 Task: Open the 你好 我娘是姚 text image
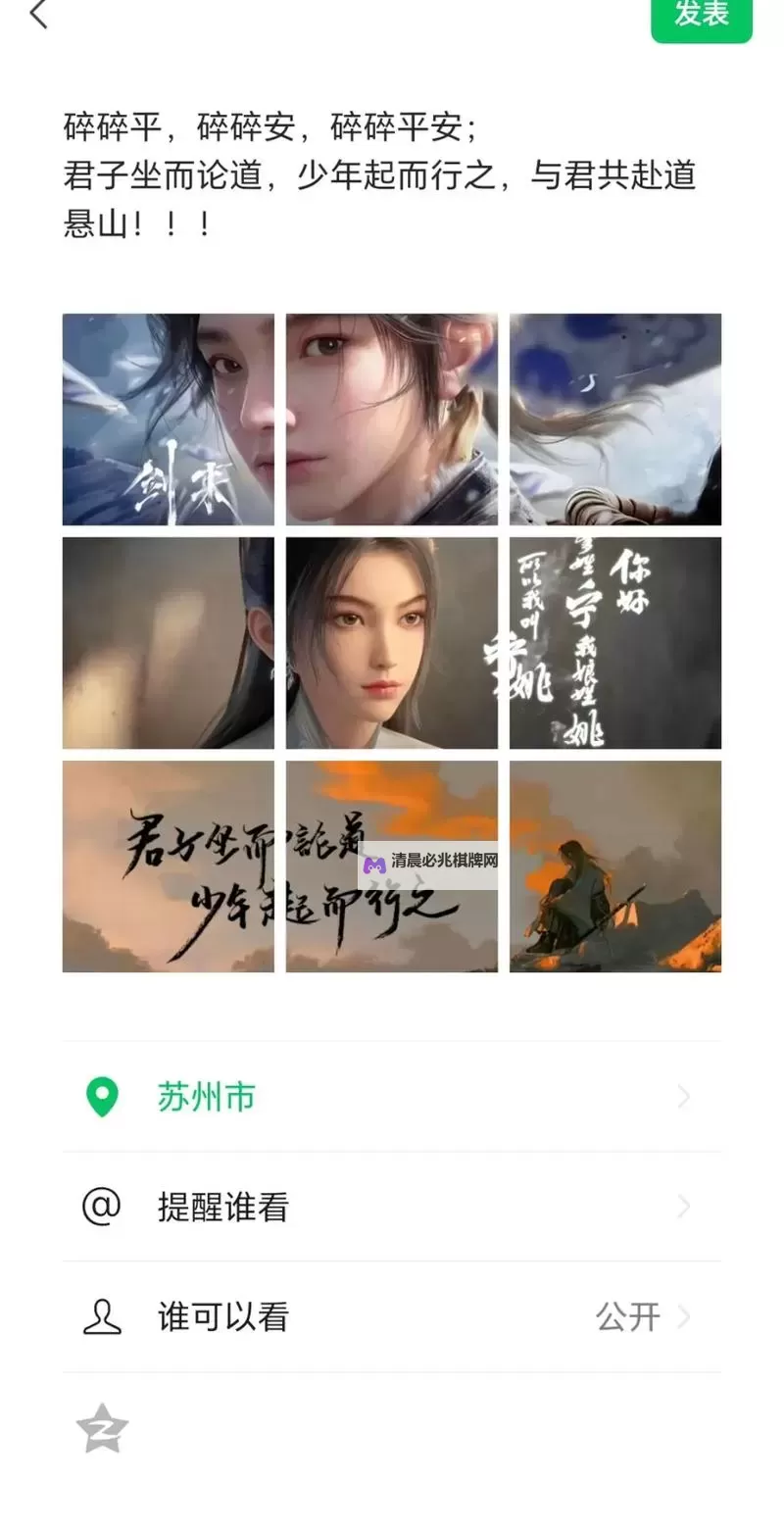[x=614, y=642]
